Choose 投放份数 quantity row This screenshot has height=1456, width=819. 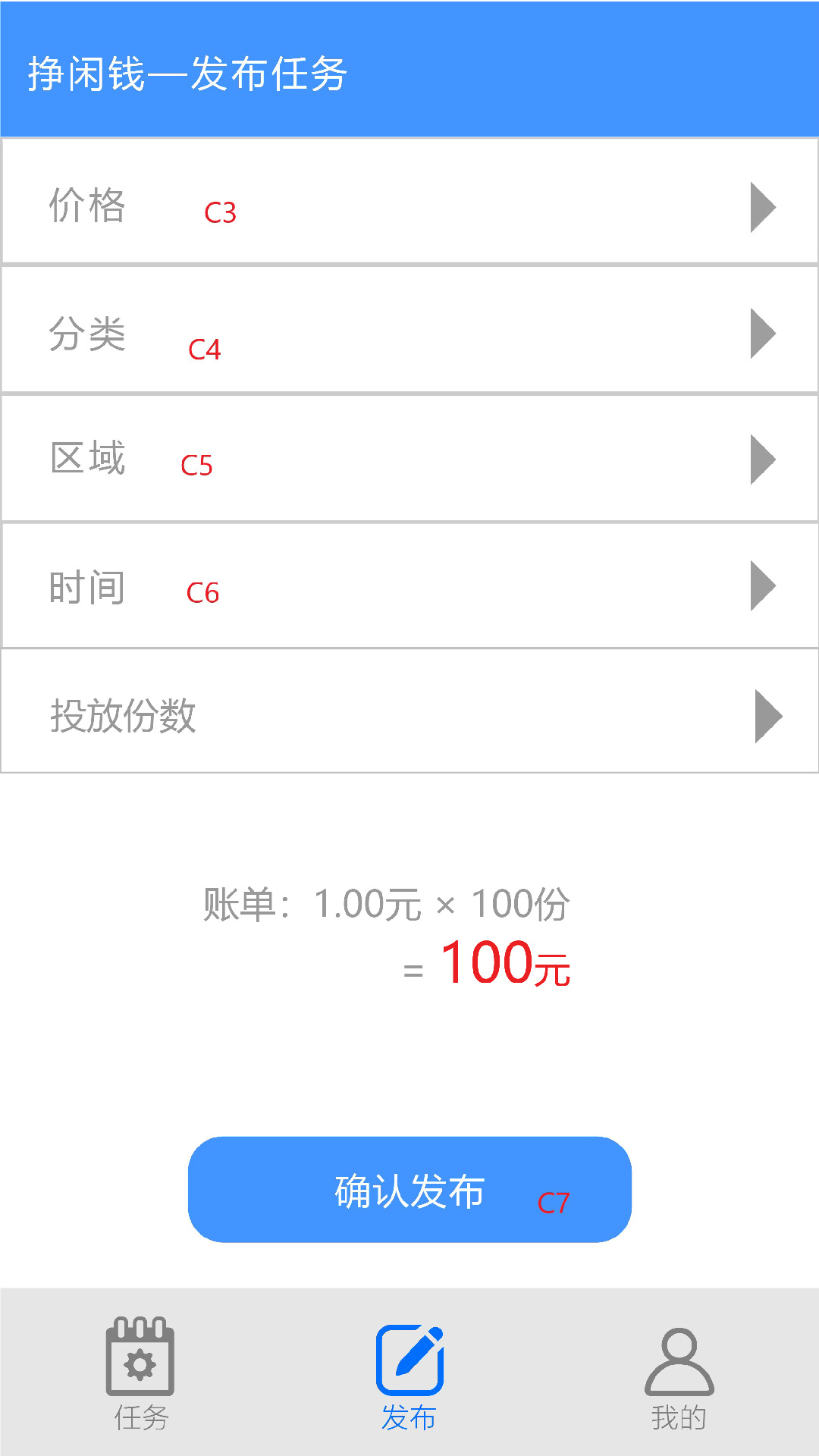(x=409, y=713)
